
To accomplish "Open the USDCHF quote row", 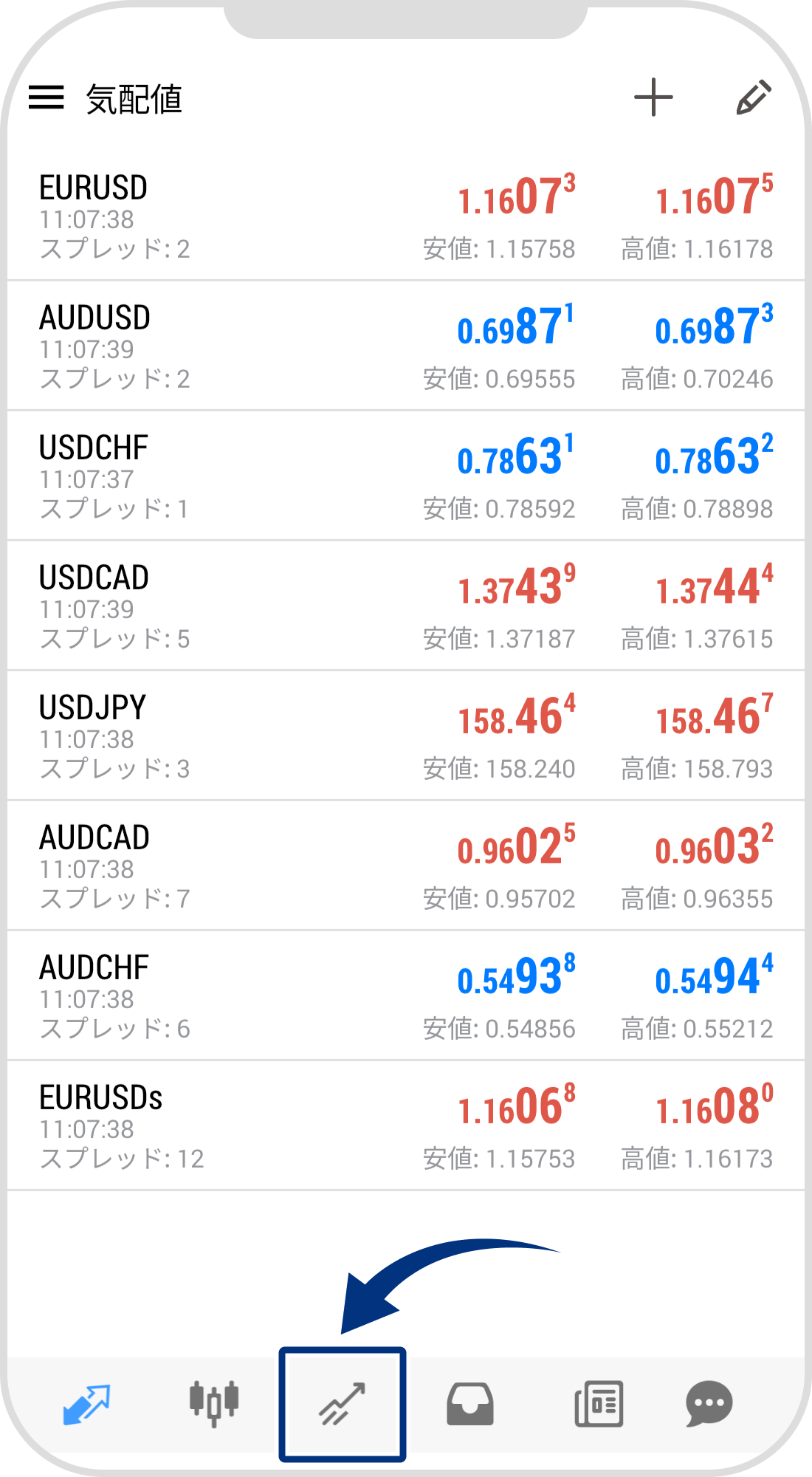I will [x=405, y=476].
